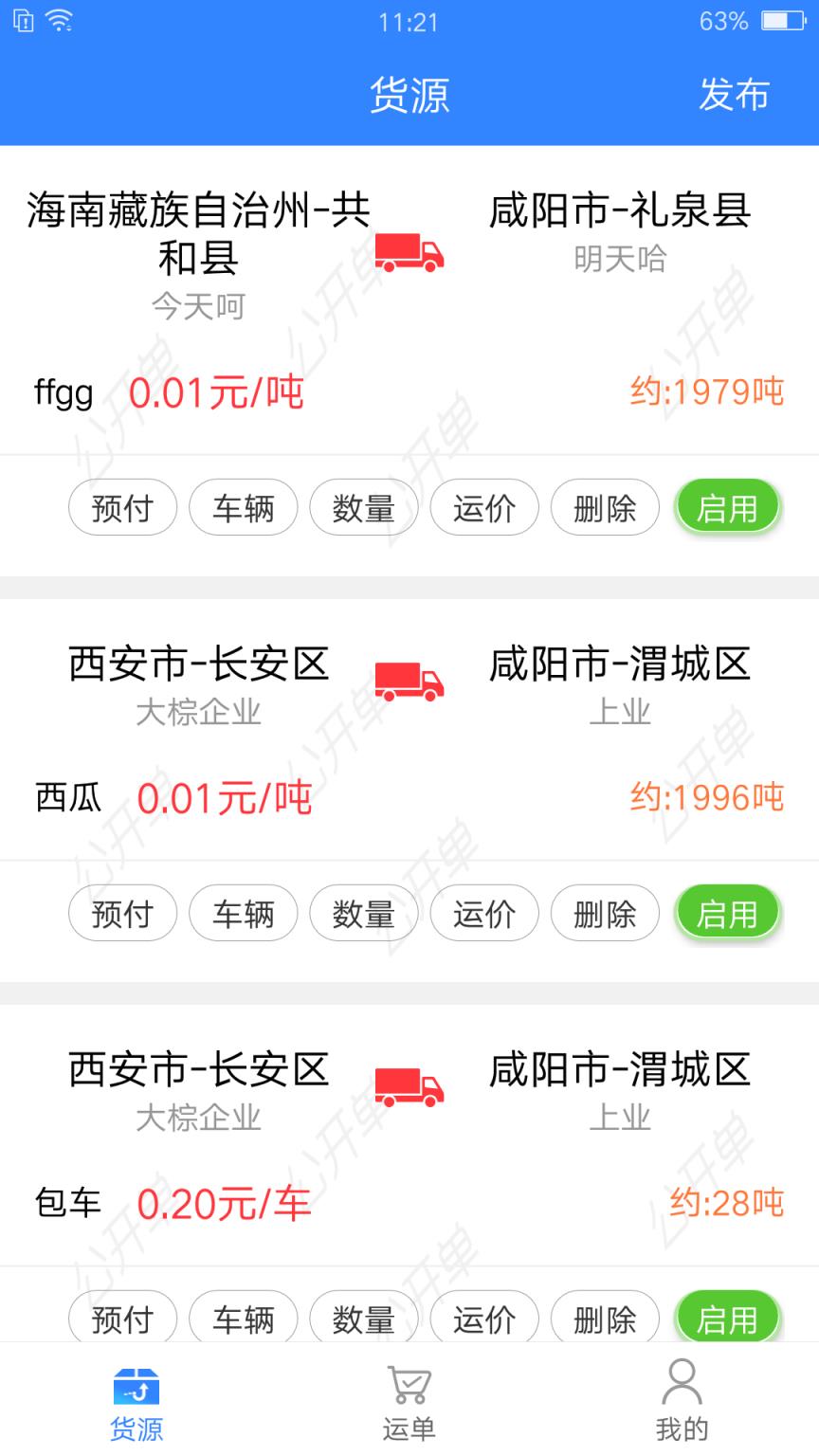Image resolution: width=819 pixels, height=1456 pixels.
Task: Switch to the 货源 tab at the top
Action: [408, 97]
